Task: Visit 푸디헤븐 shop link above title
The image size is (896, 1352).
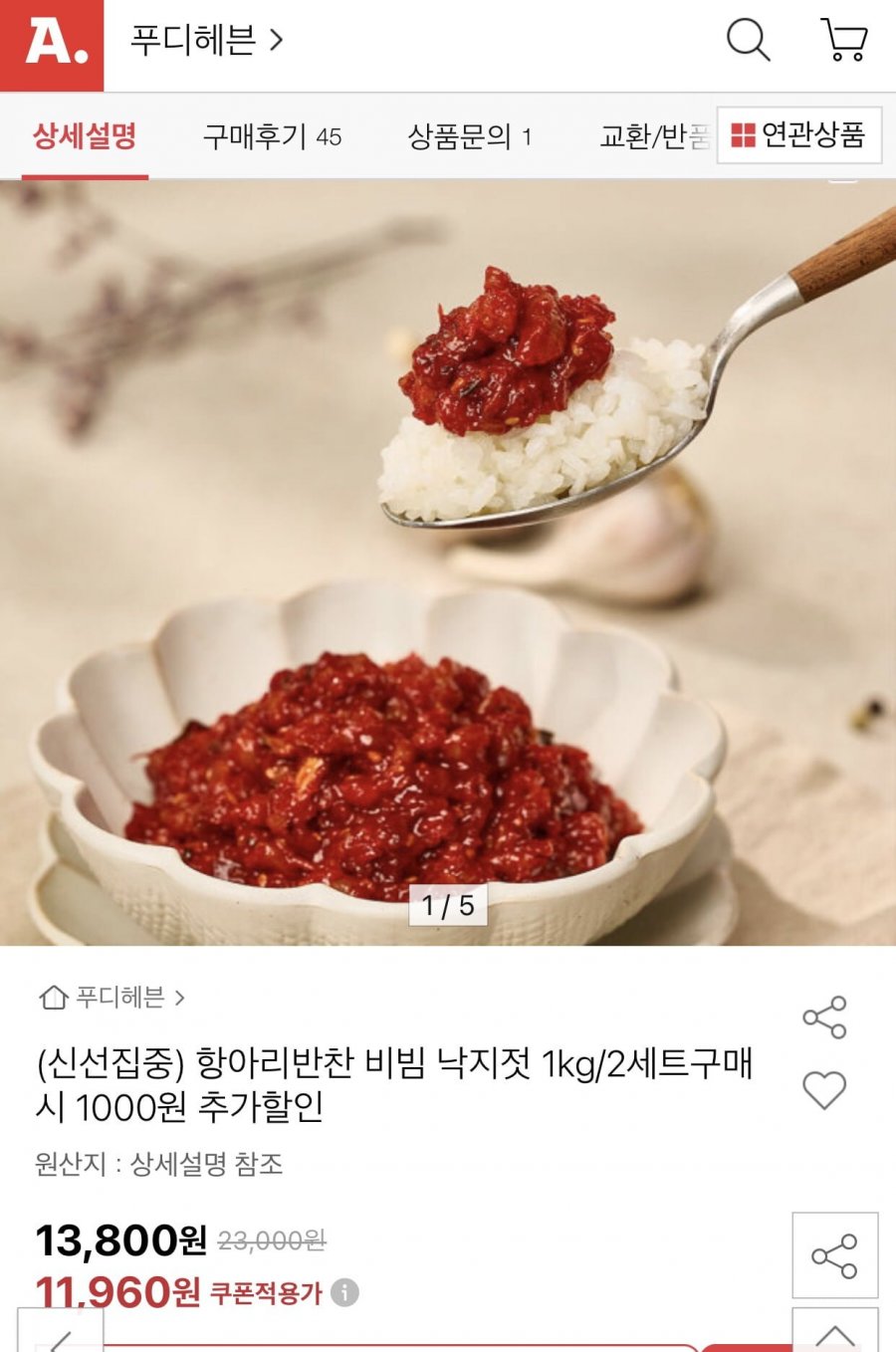Action: 112,997
